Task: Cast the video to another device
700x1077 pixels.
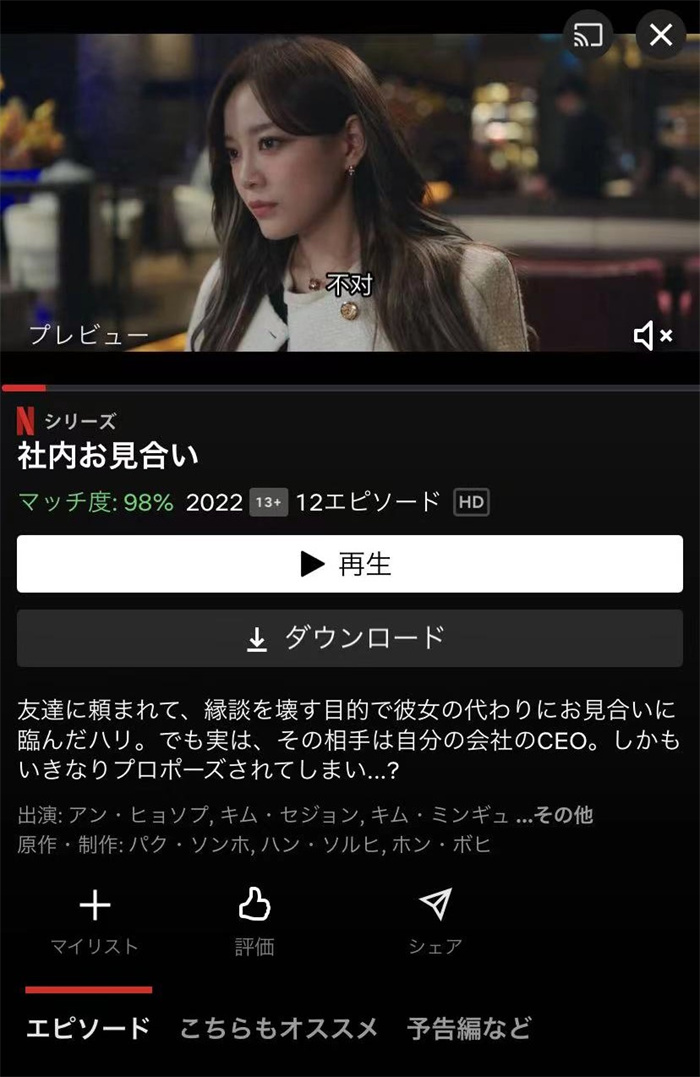Action: [x=589, y=36]
